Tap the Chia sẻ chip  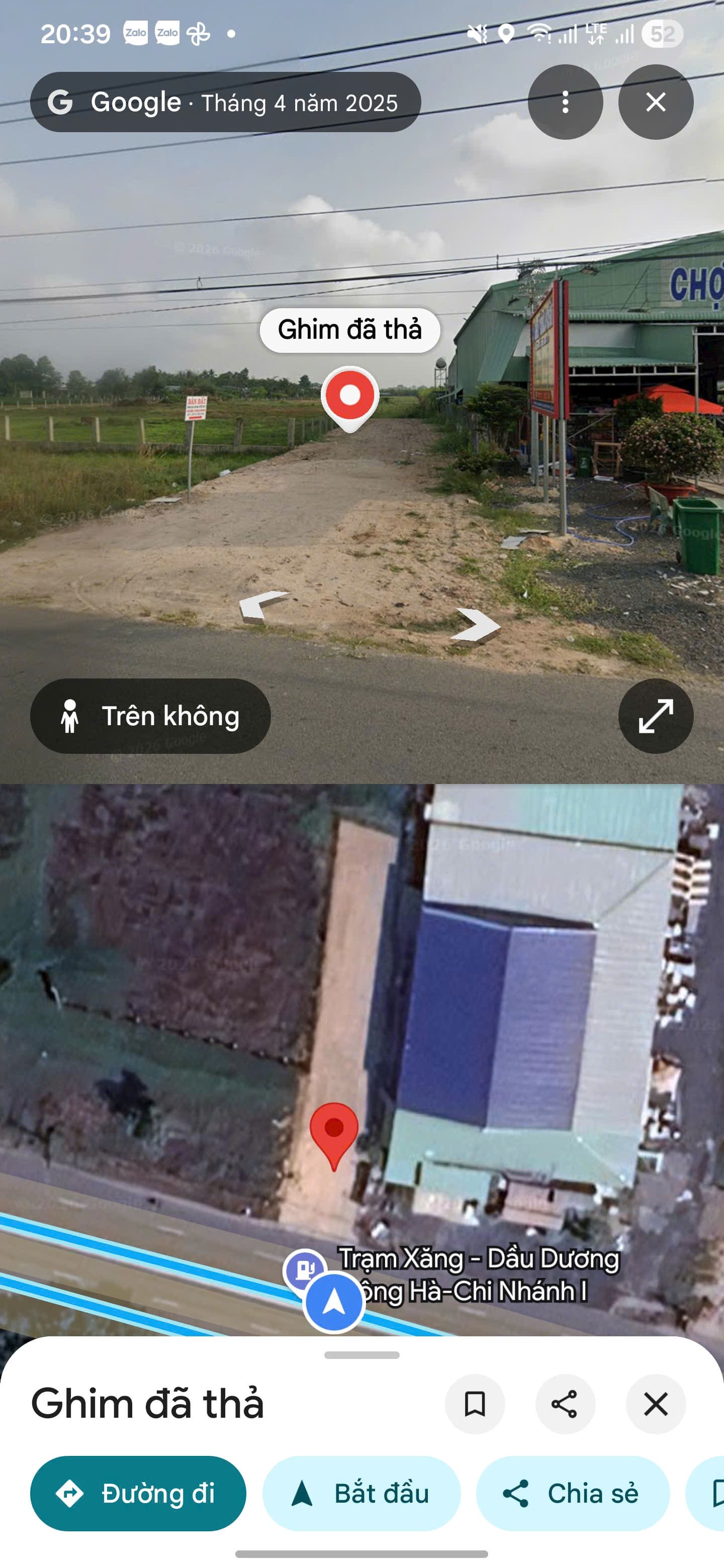(572, 1493)
